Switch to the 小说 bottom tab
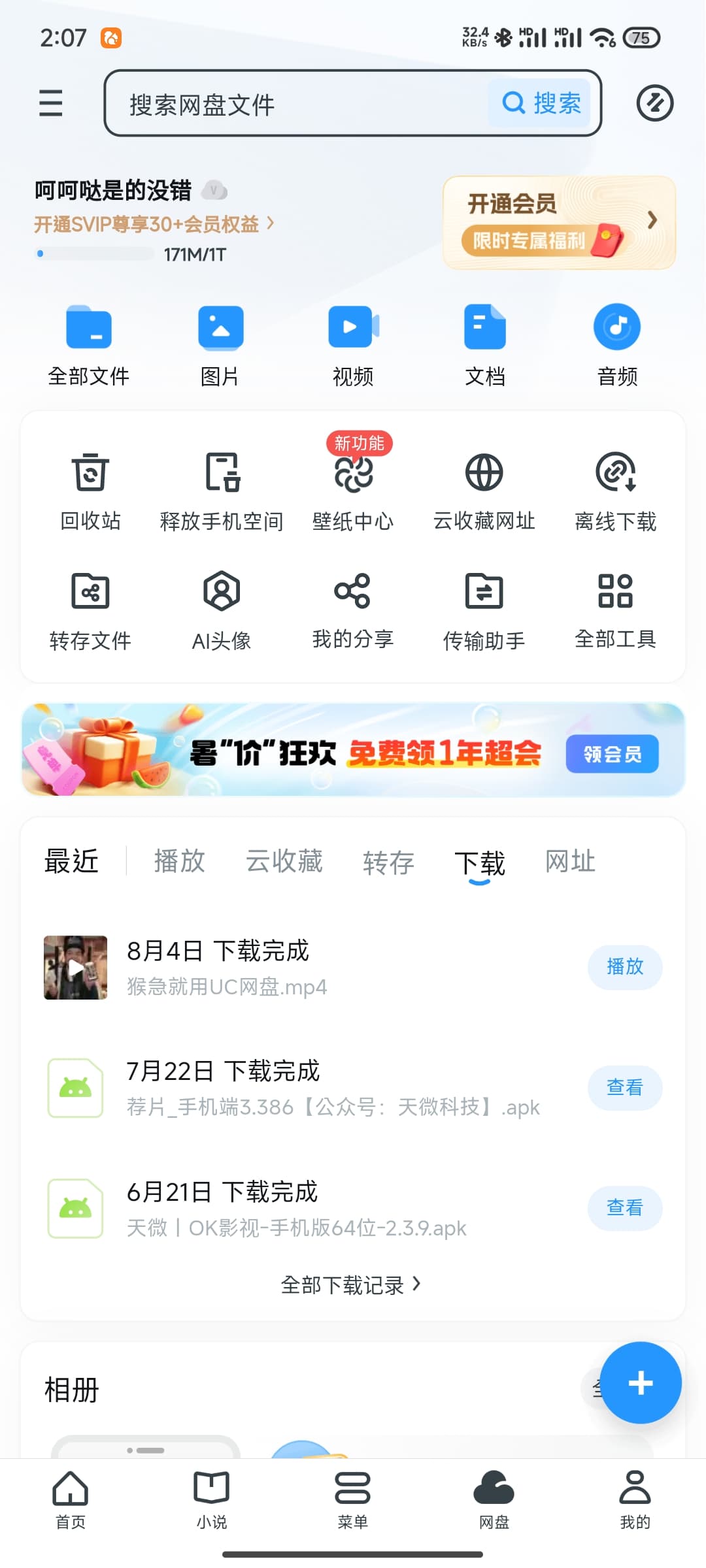 [212, 1500]
